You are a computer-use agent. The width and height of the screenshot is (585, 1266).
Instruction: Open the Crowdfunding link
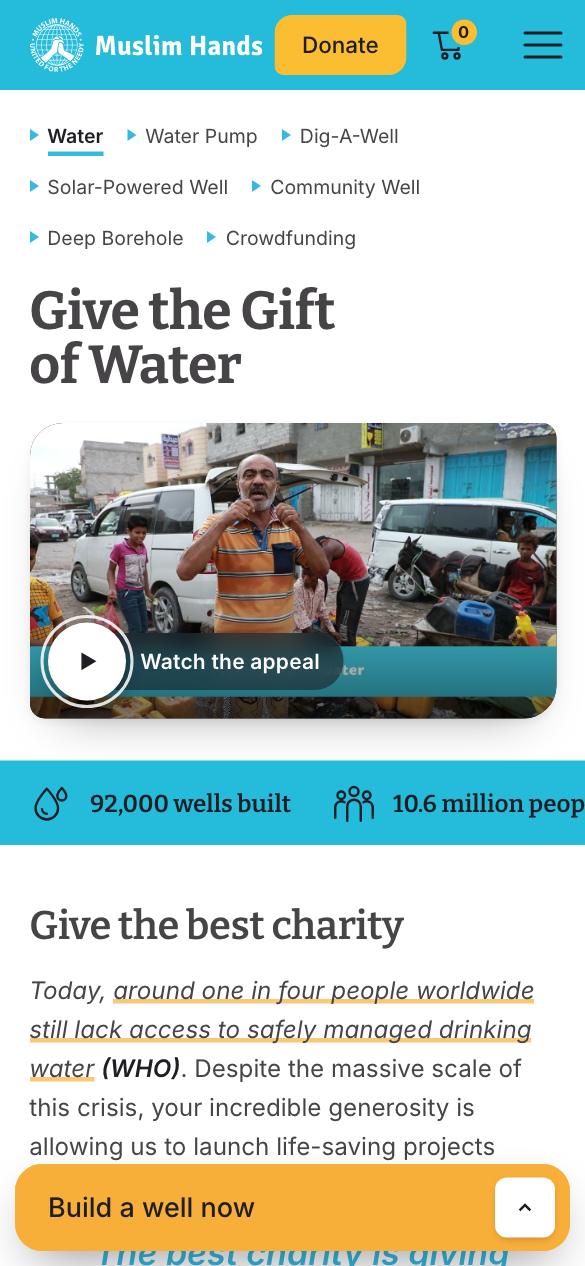(290, 238)
